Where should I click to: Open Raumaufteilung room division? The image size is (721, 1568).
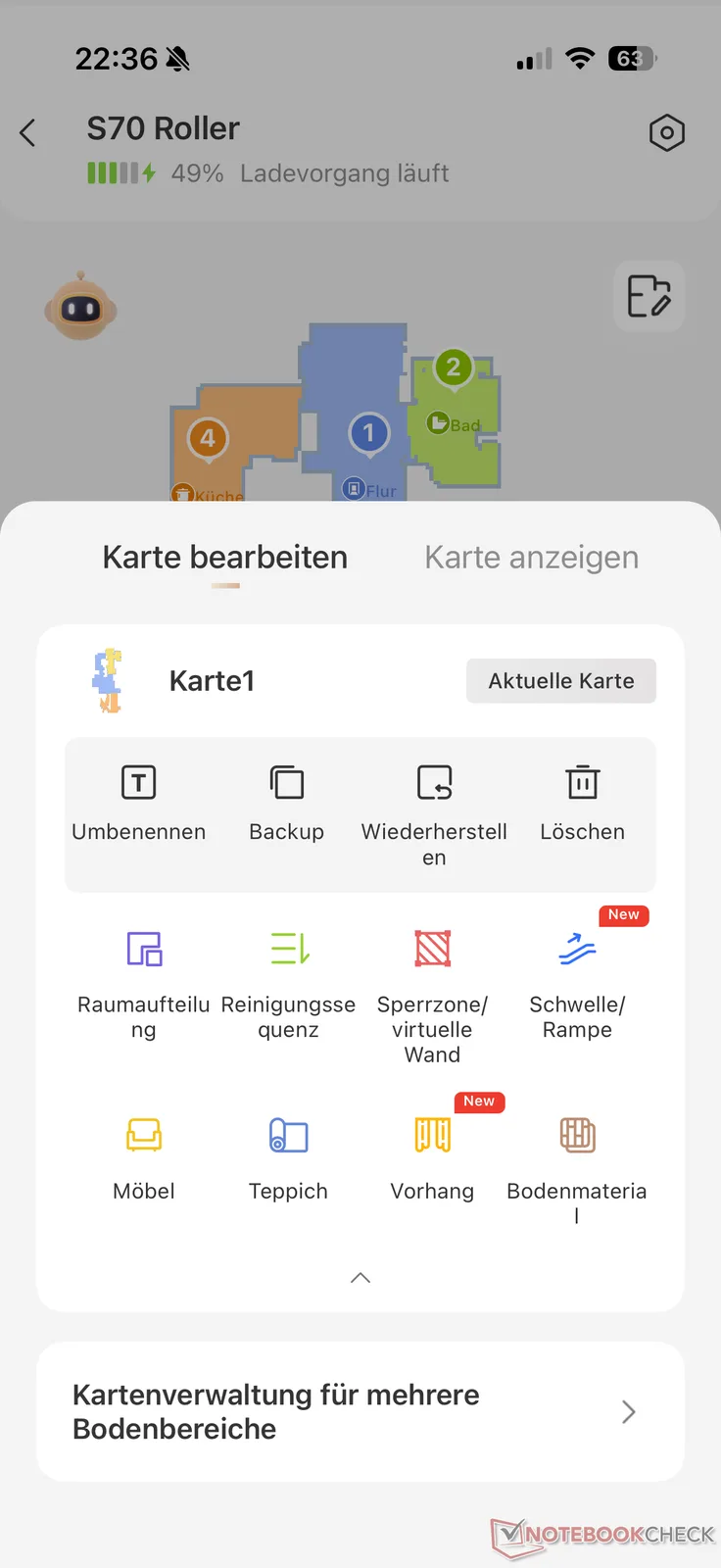click(144, 980)
